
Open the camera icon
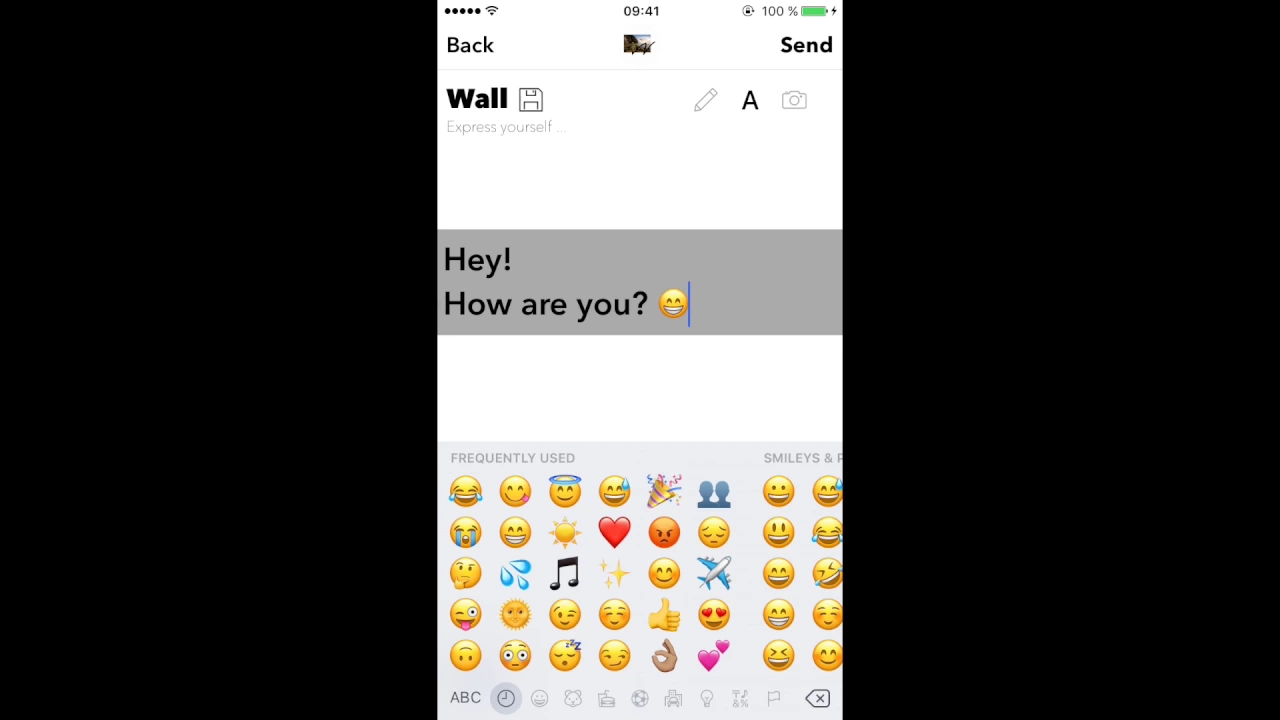pyautogui.click(x=794, y=100)
